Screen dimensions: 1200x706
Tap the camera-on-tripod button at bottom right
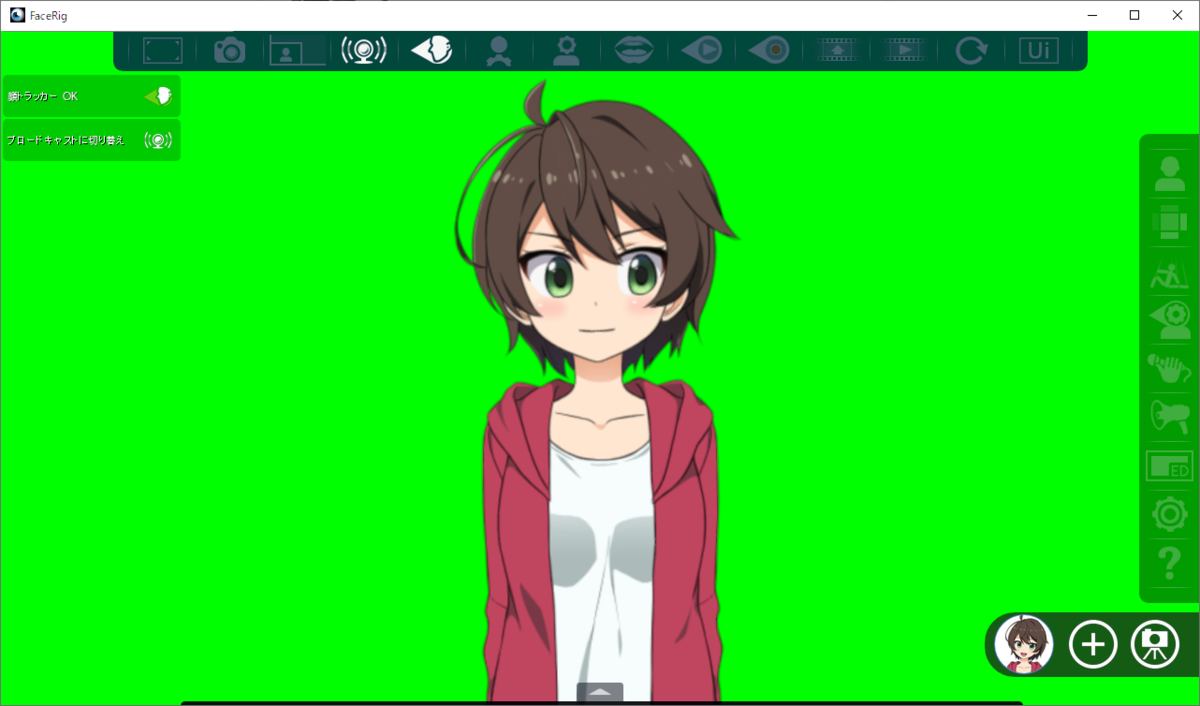click(x=1155, y=644)
